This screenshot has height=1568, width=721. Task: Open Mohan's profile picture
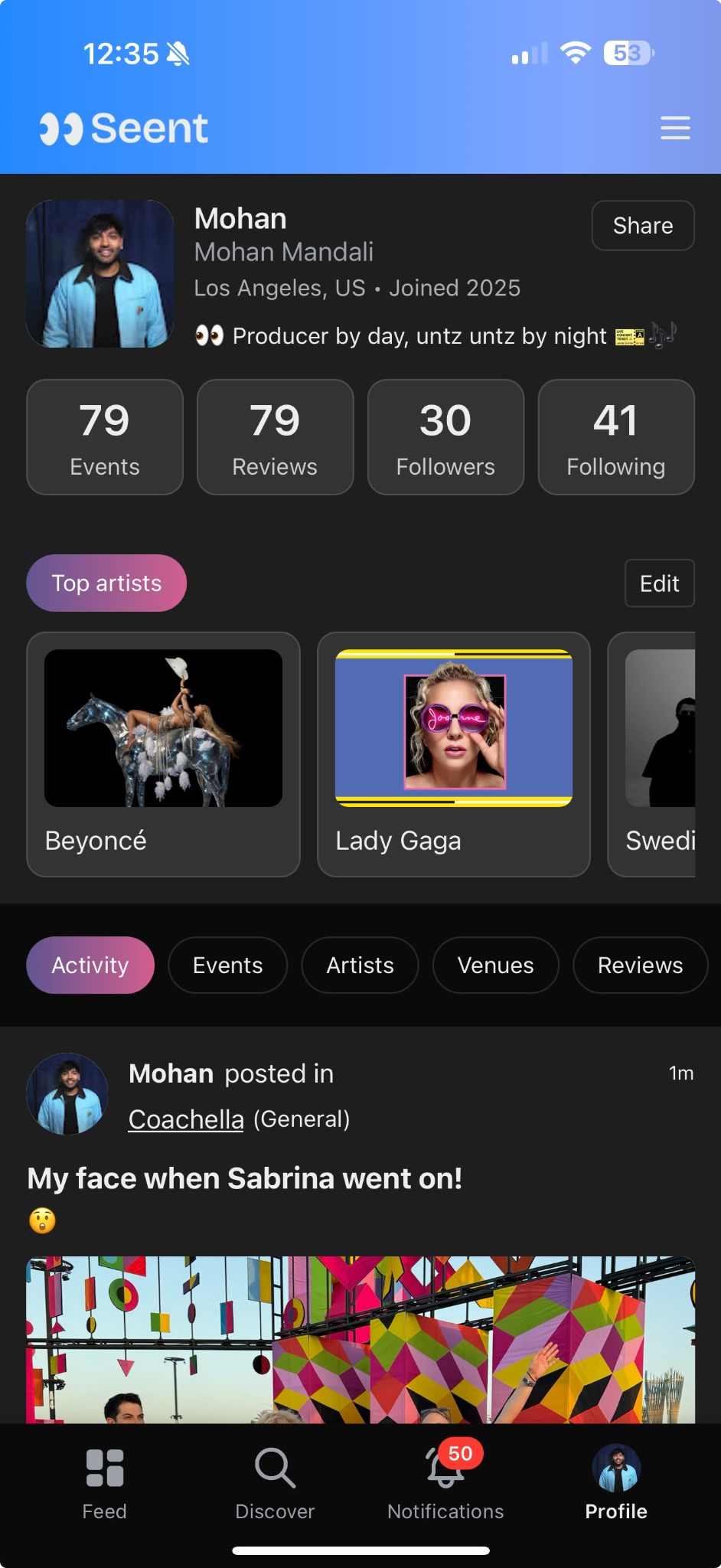[99, 274]
